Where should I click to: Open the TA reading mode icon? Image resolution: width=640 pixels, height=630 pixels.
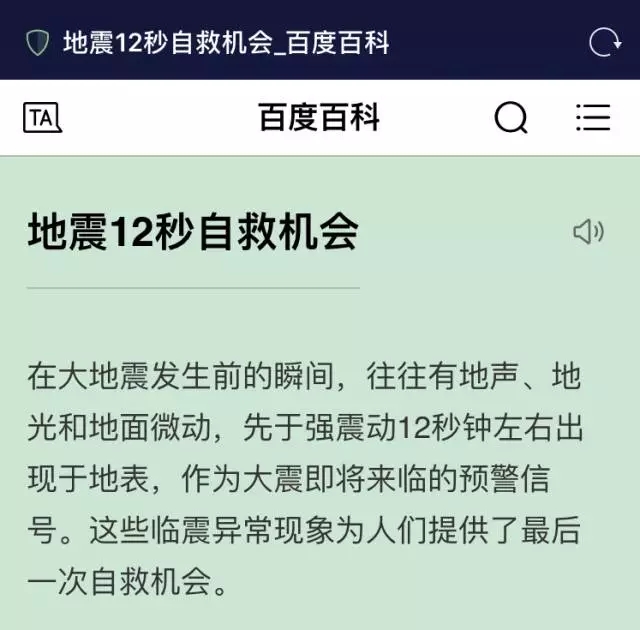coord(42,118)
